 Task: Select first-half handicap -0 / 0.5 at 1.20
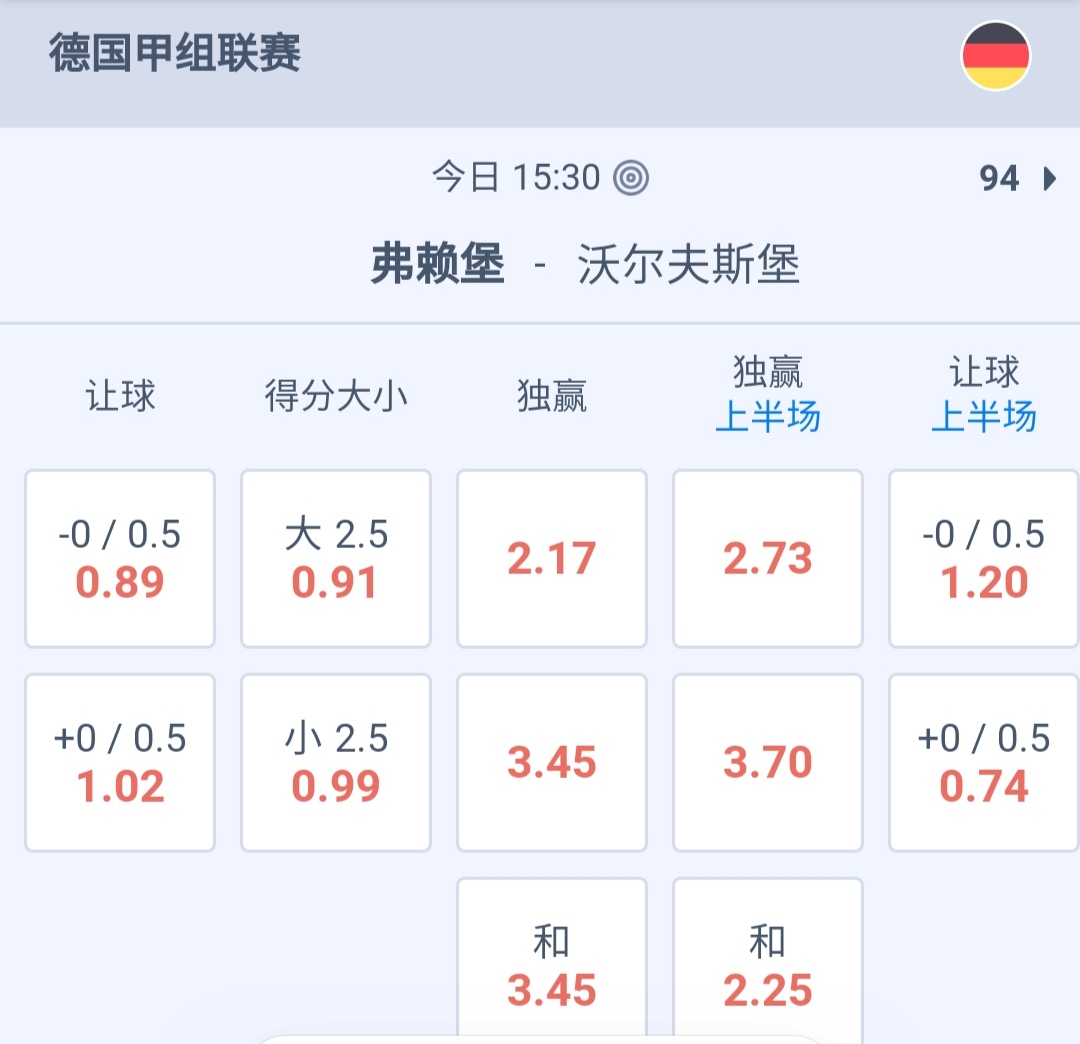pyautogui.click(x=984, y=559)
